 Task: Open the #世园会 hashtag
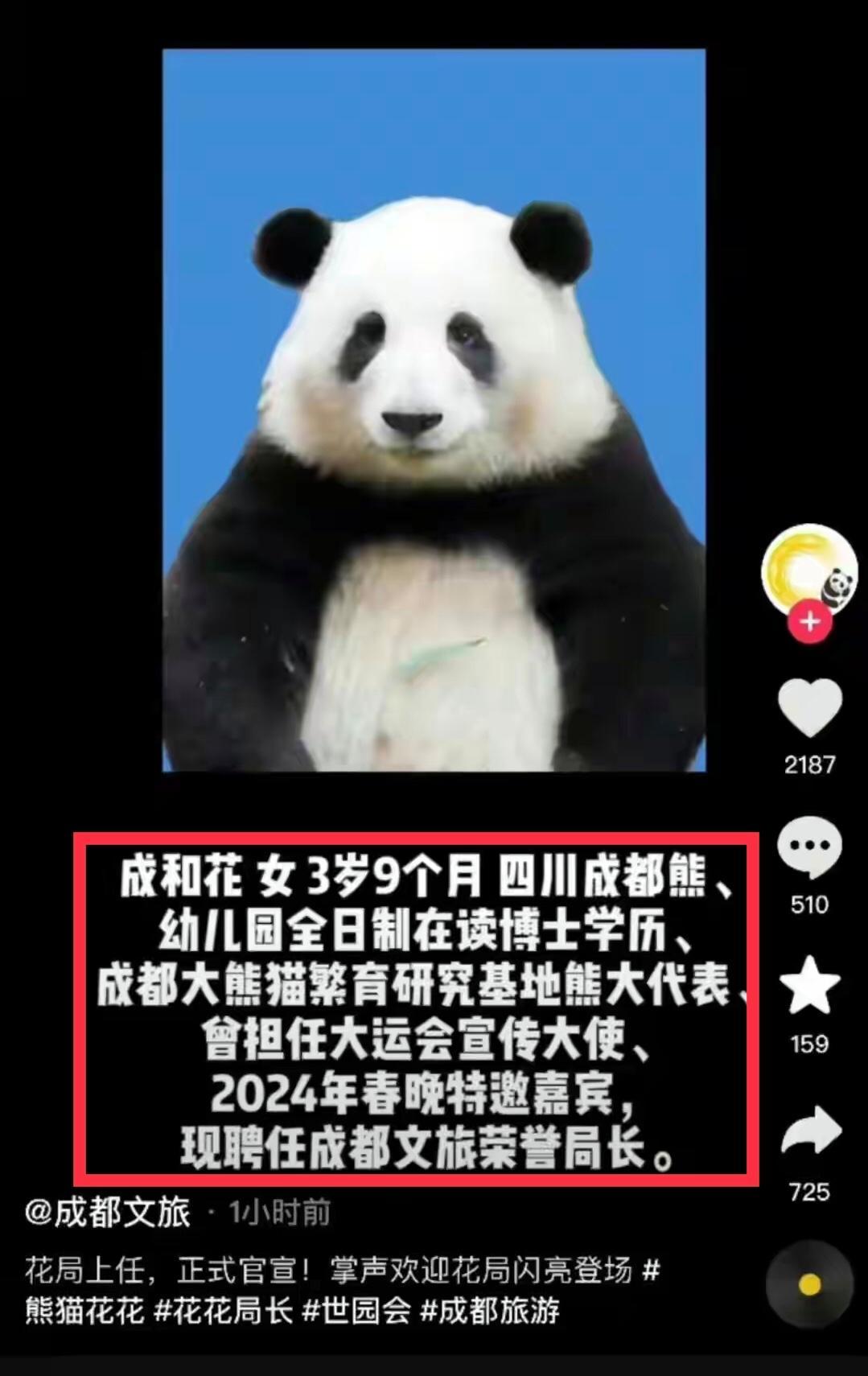coord(356,1311)
